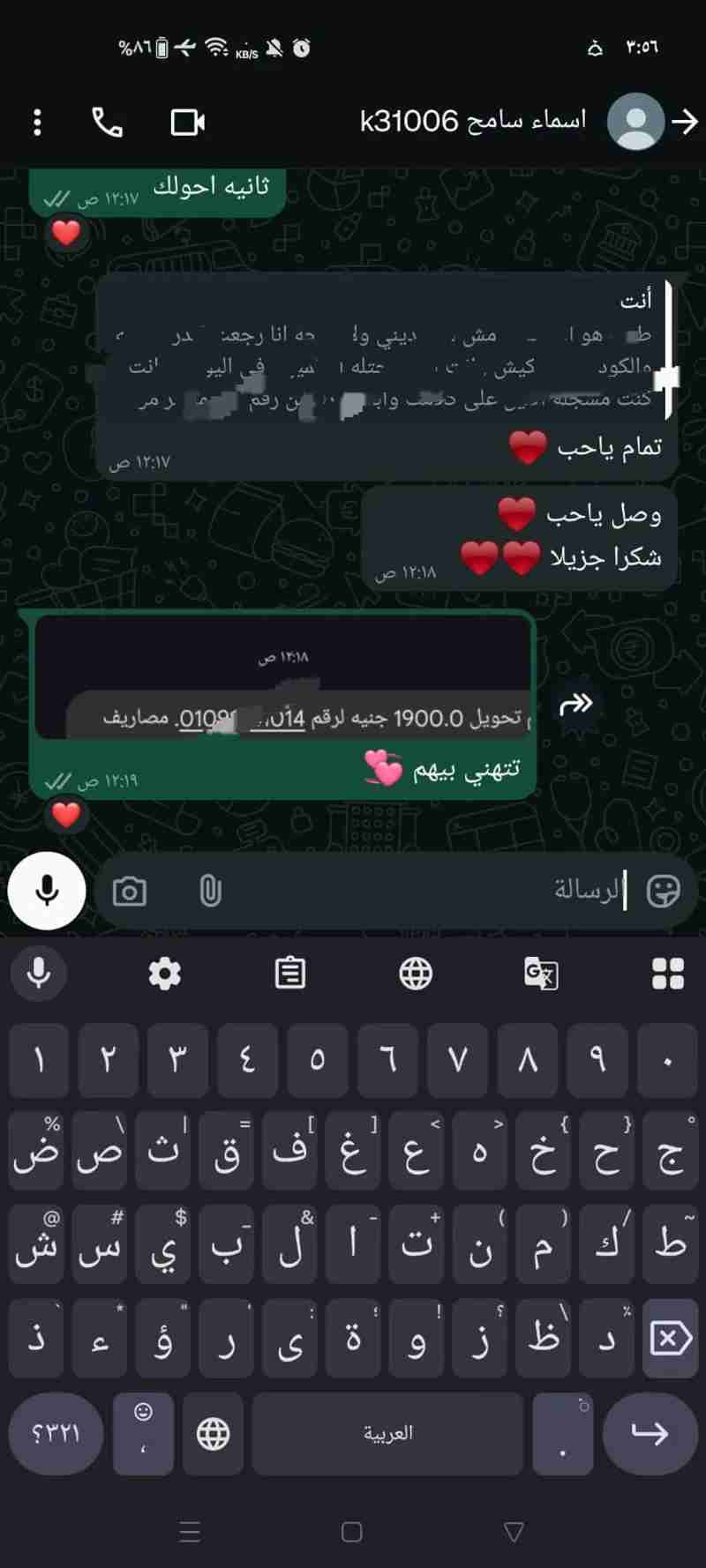Open the contact profile picture
The height and width of the screenshot is (1568, 706).
[x=635, y=122]
